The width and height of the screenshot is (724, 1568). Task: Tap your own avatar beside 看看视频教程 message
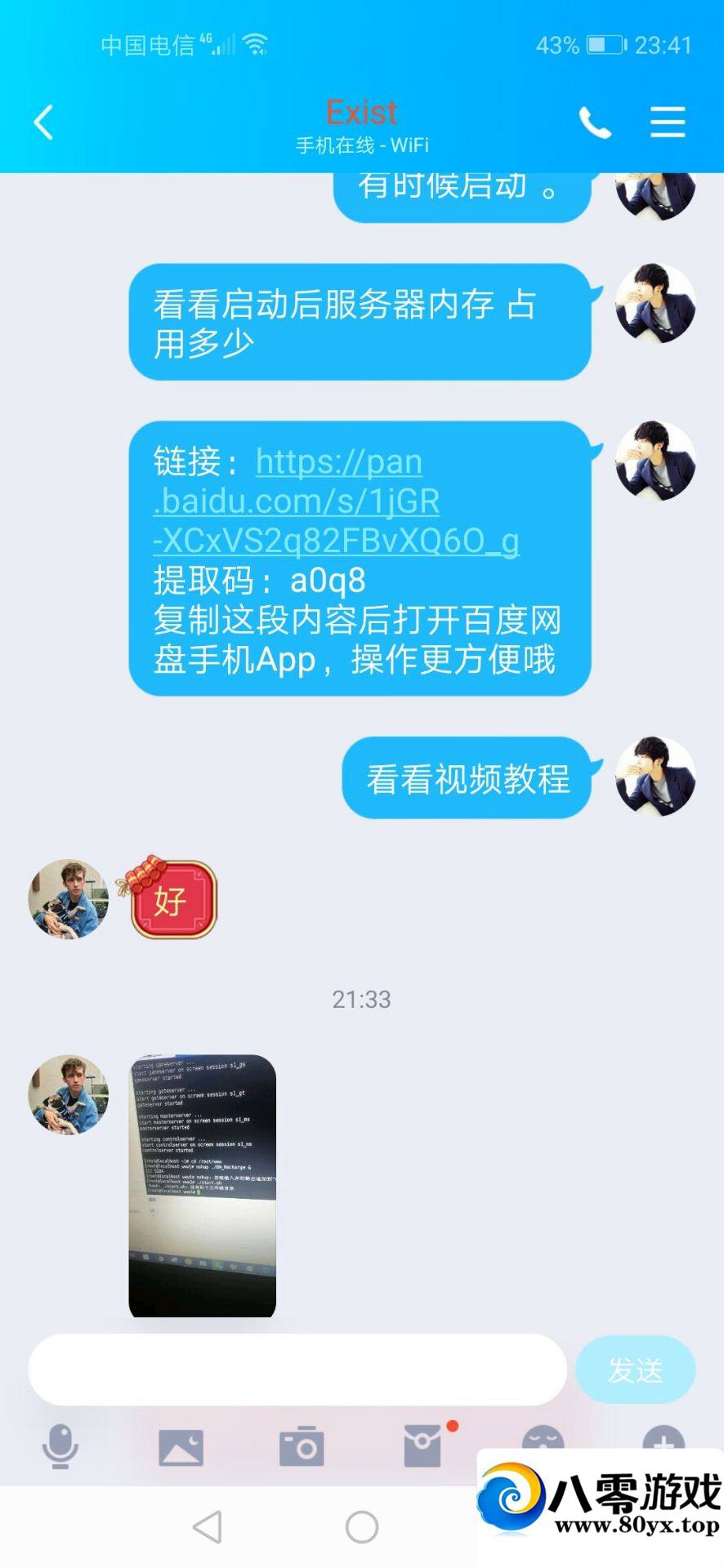point(655,777)
